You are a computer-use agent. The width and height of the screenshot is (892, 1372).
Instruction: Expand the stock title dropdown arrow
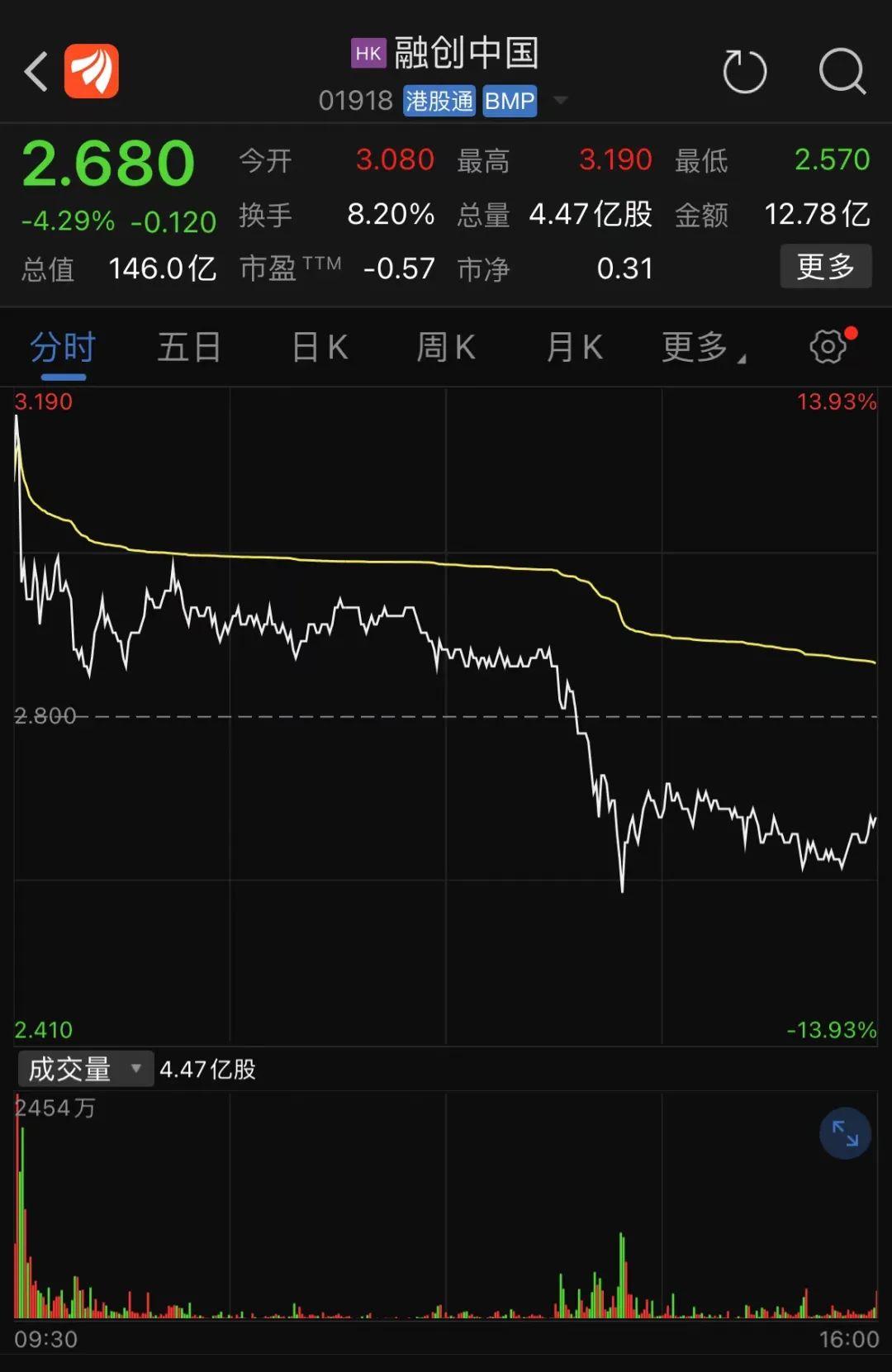point(561,101)
